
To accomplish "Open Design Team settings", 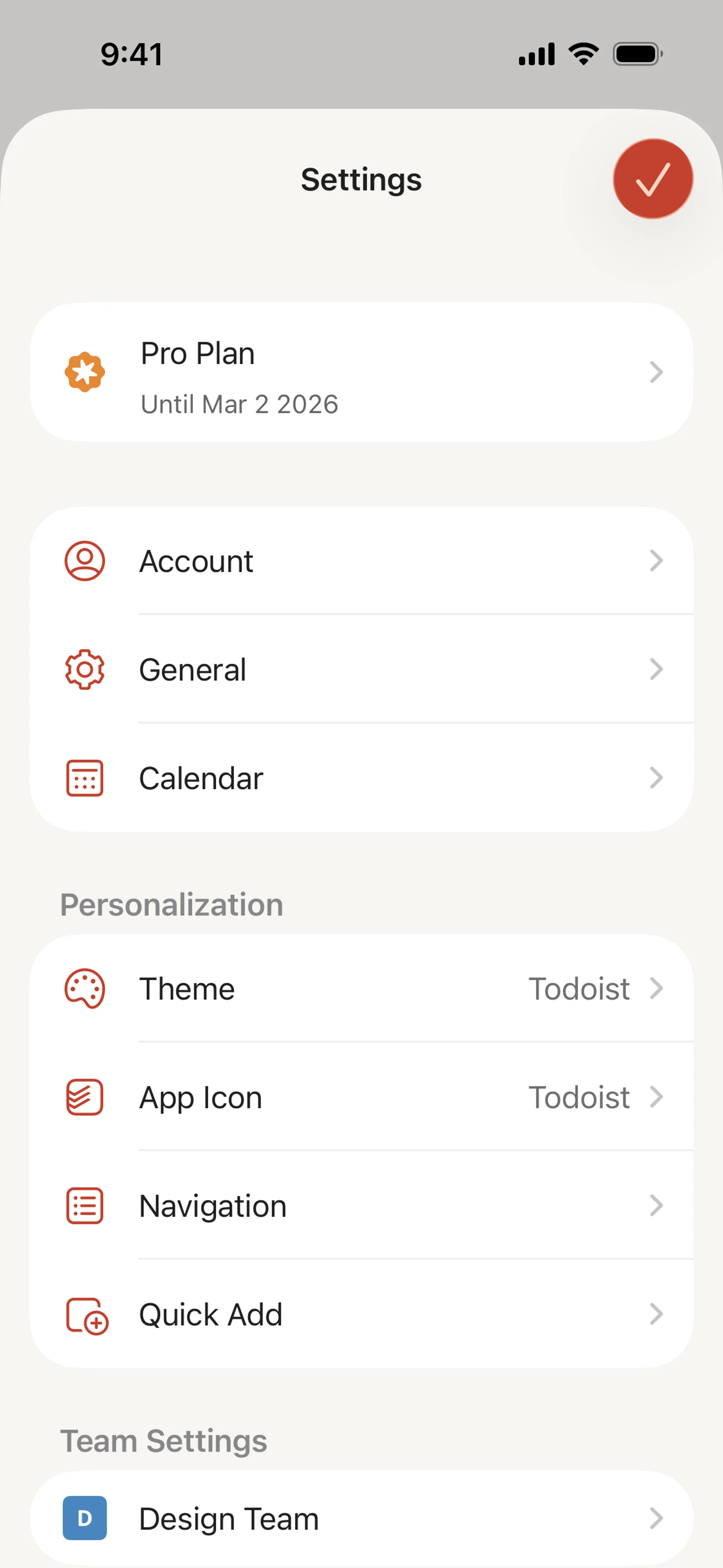I will pyautogui.click(x=361, y=1518).
